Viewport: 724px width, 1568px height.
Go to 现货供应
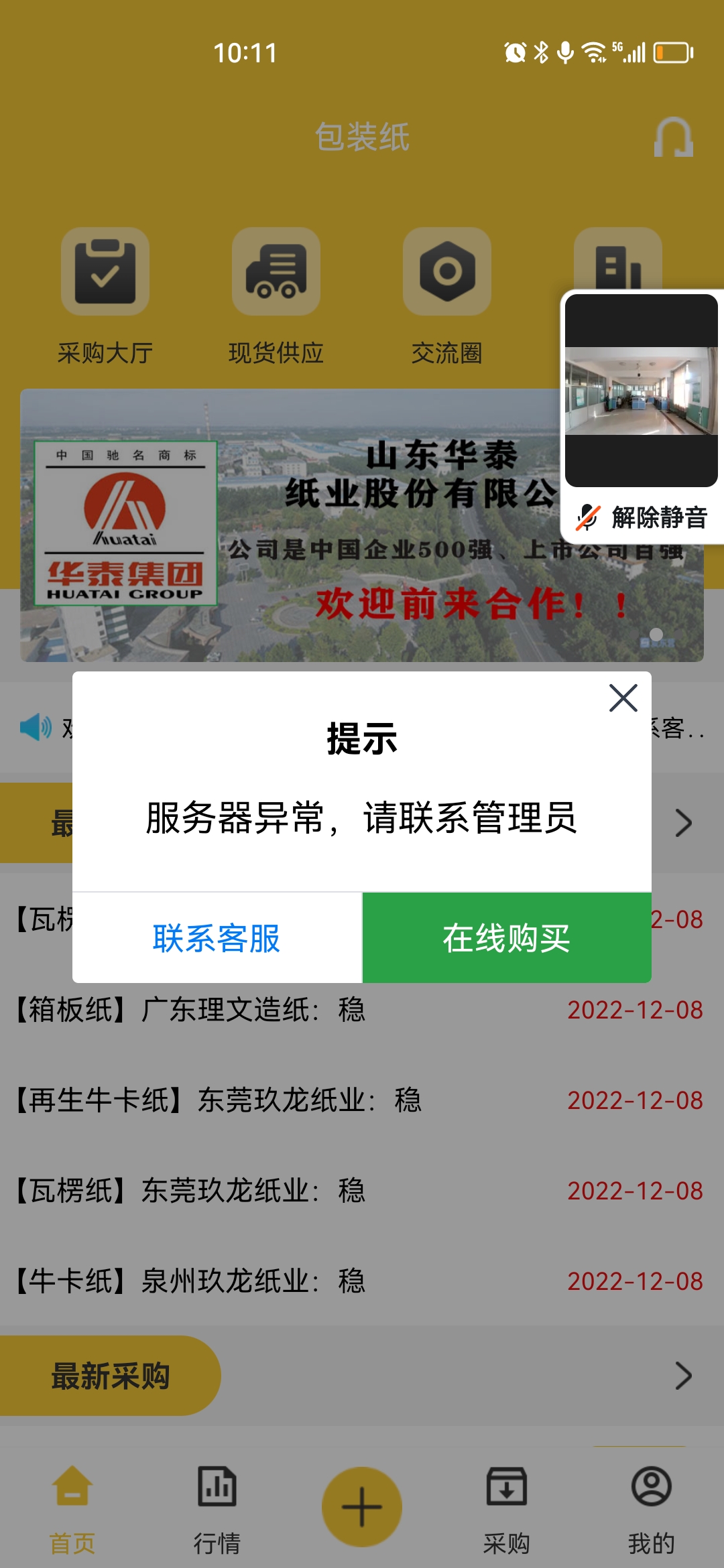(x=276, y=296)
